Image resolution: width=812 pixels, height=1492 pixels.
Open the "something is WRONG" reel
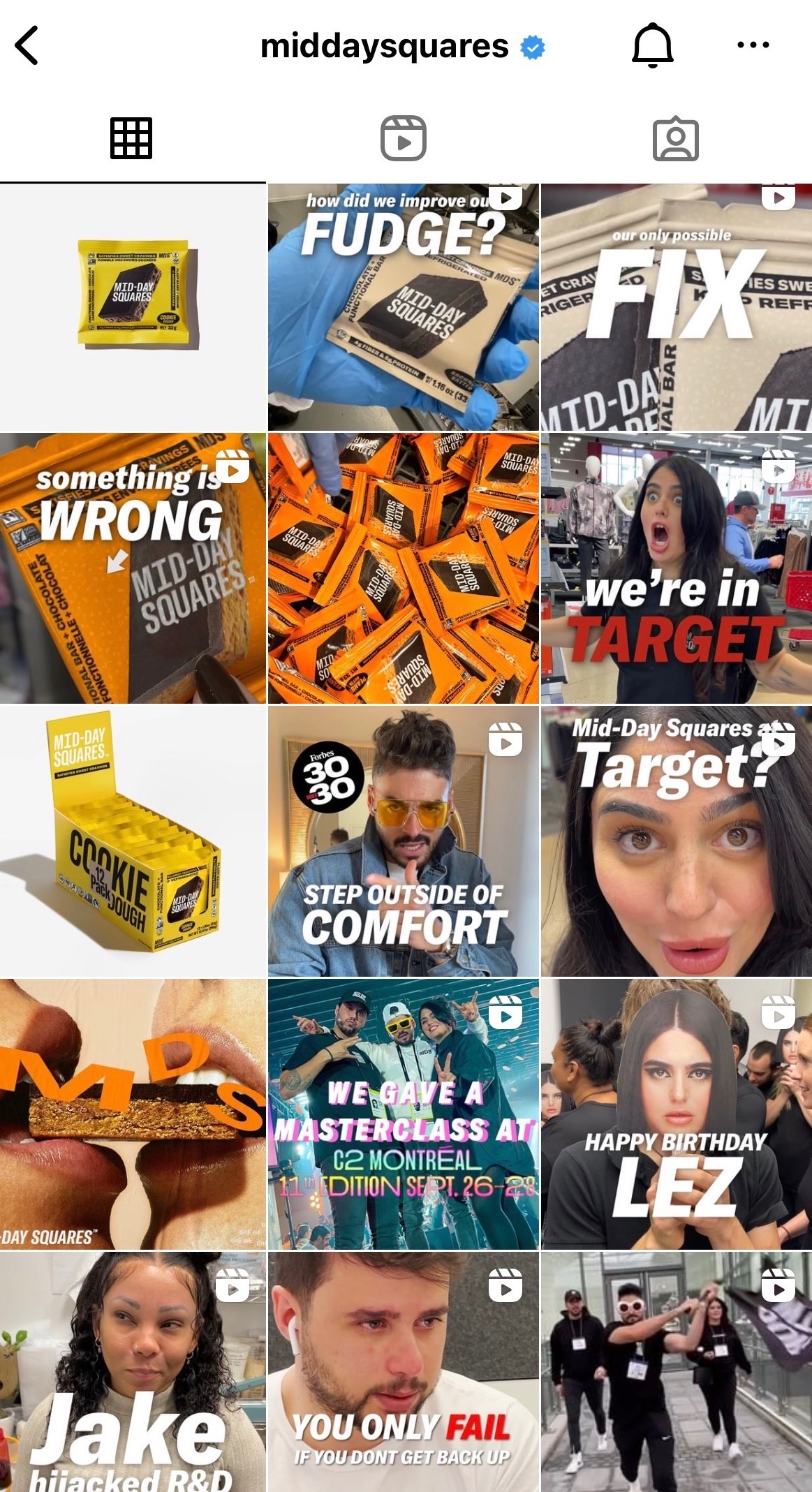[x=133, y=568]
